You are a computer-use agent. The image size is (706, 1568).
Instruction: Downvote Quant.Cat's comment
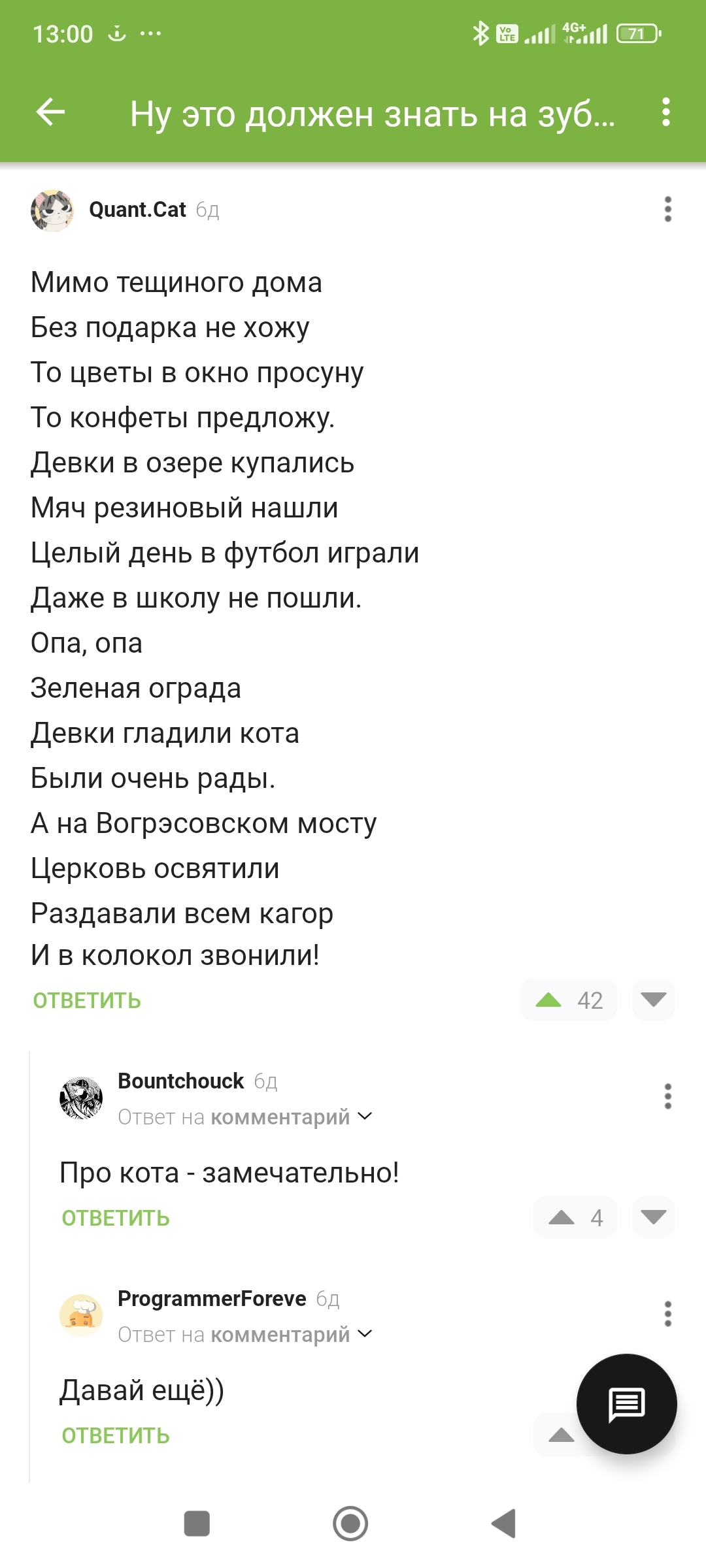653,1000
